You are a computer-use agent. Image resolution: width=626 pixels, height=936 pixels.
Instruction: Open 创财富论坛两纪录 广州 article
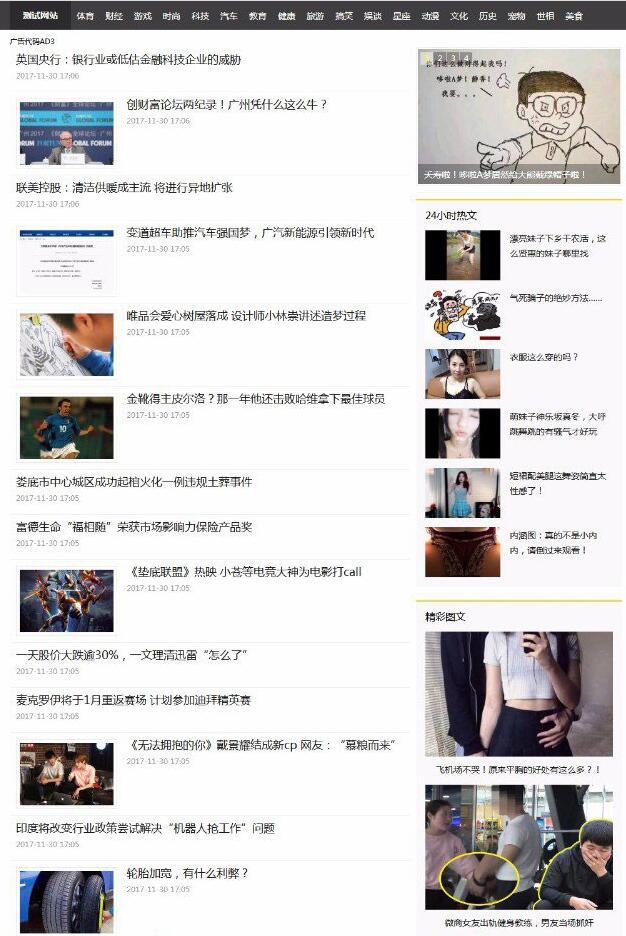click(x=226, y=105)
